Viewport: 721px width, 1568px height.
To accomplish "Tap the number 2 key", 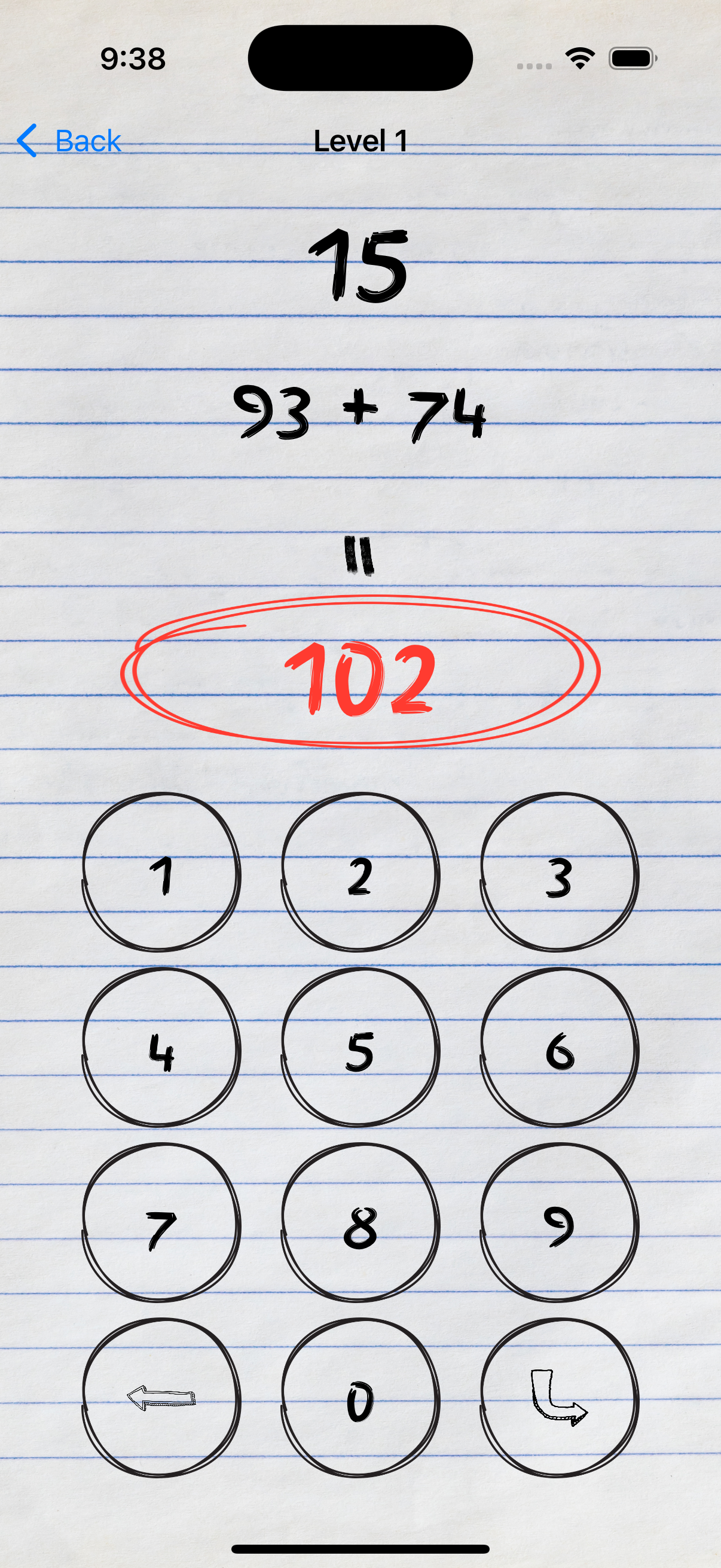I will tap(360, 873).
